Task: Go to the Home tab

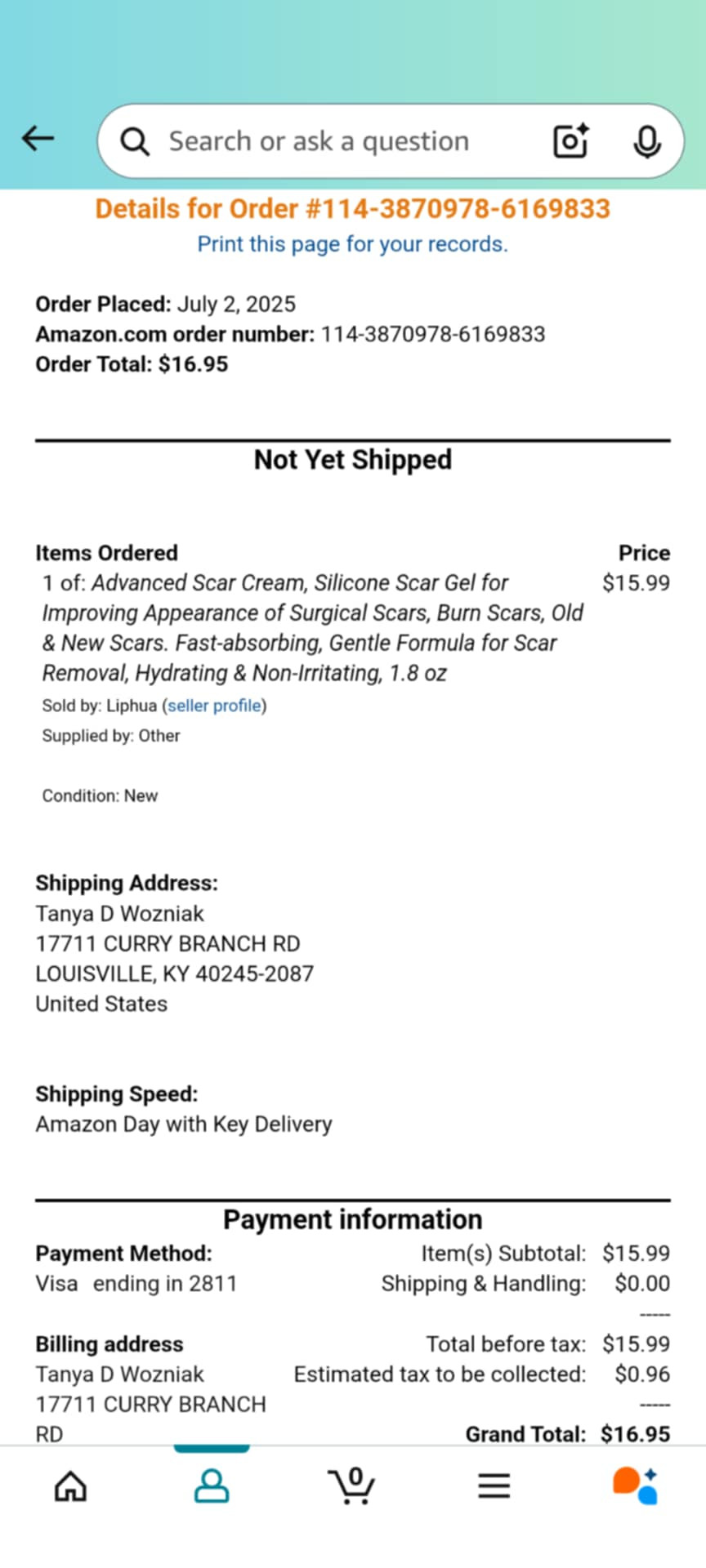Action: (x=70, y=1486)
